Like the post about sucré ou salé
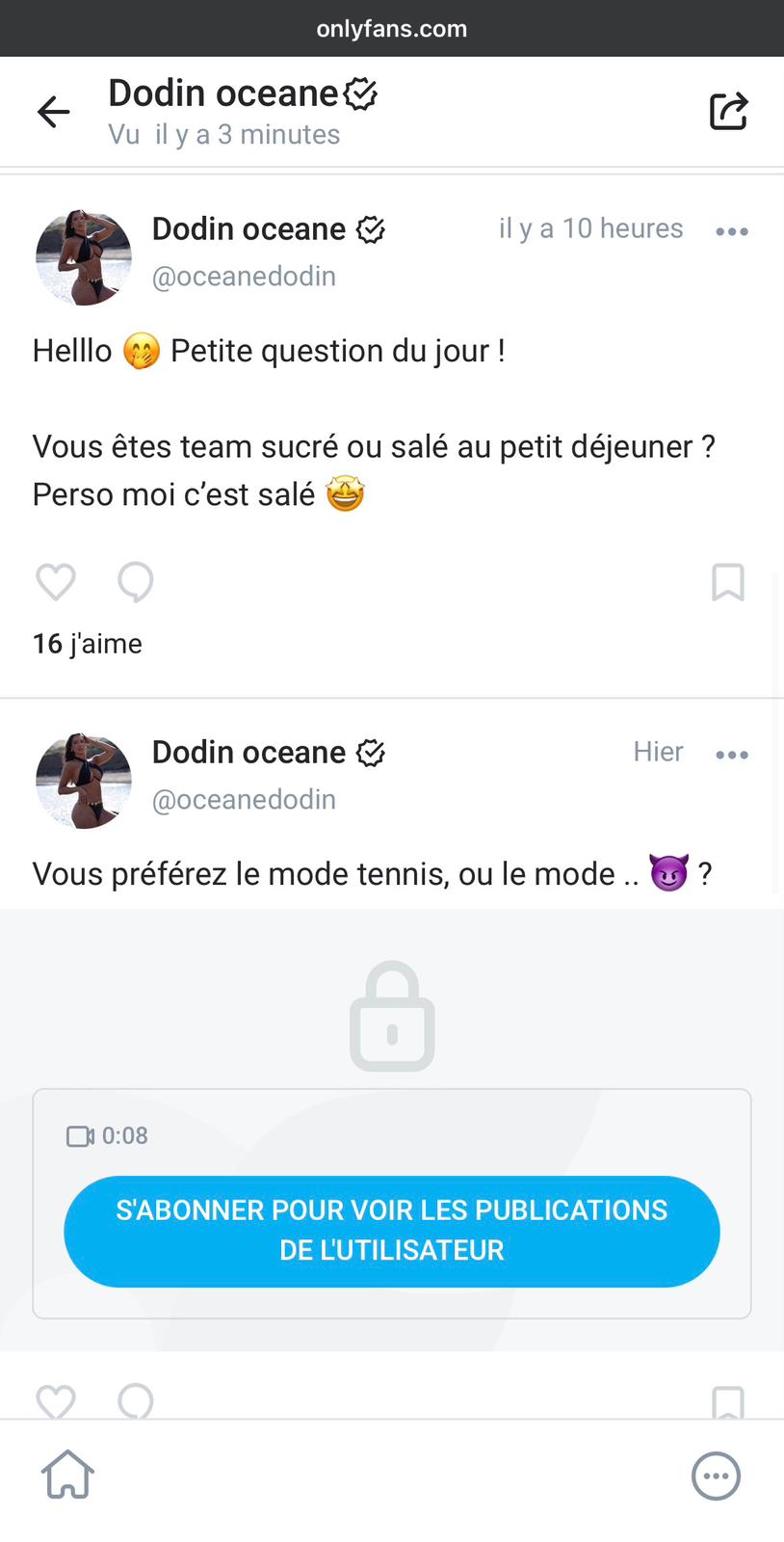This screenshot has height=1542, width=784. click(x=56, y=582)
